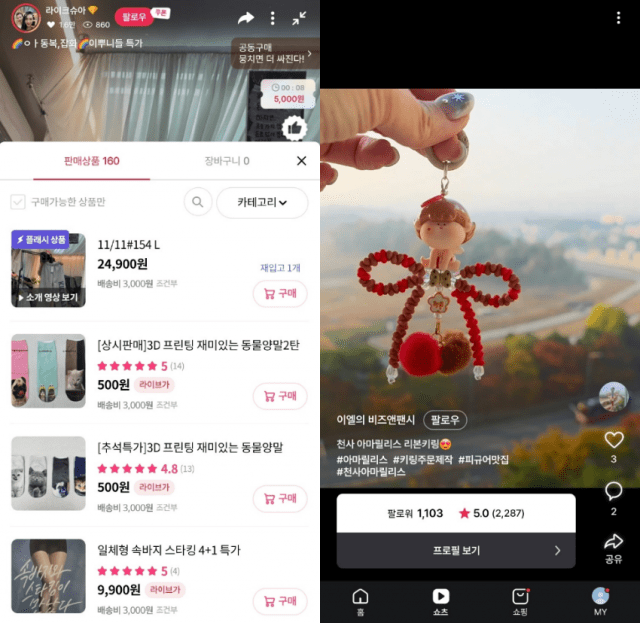Play 소개 영상 보기 on flash item
This screenshot has height=623, width=640.
(x=47, y=298)
